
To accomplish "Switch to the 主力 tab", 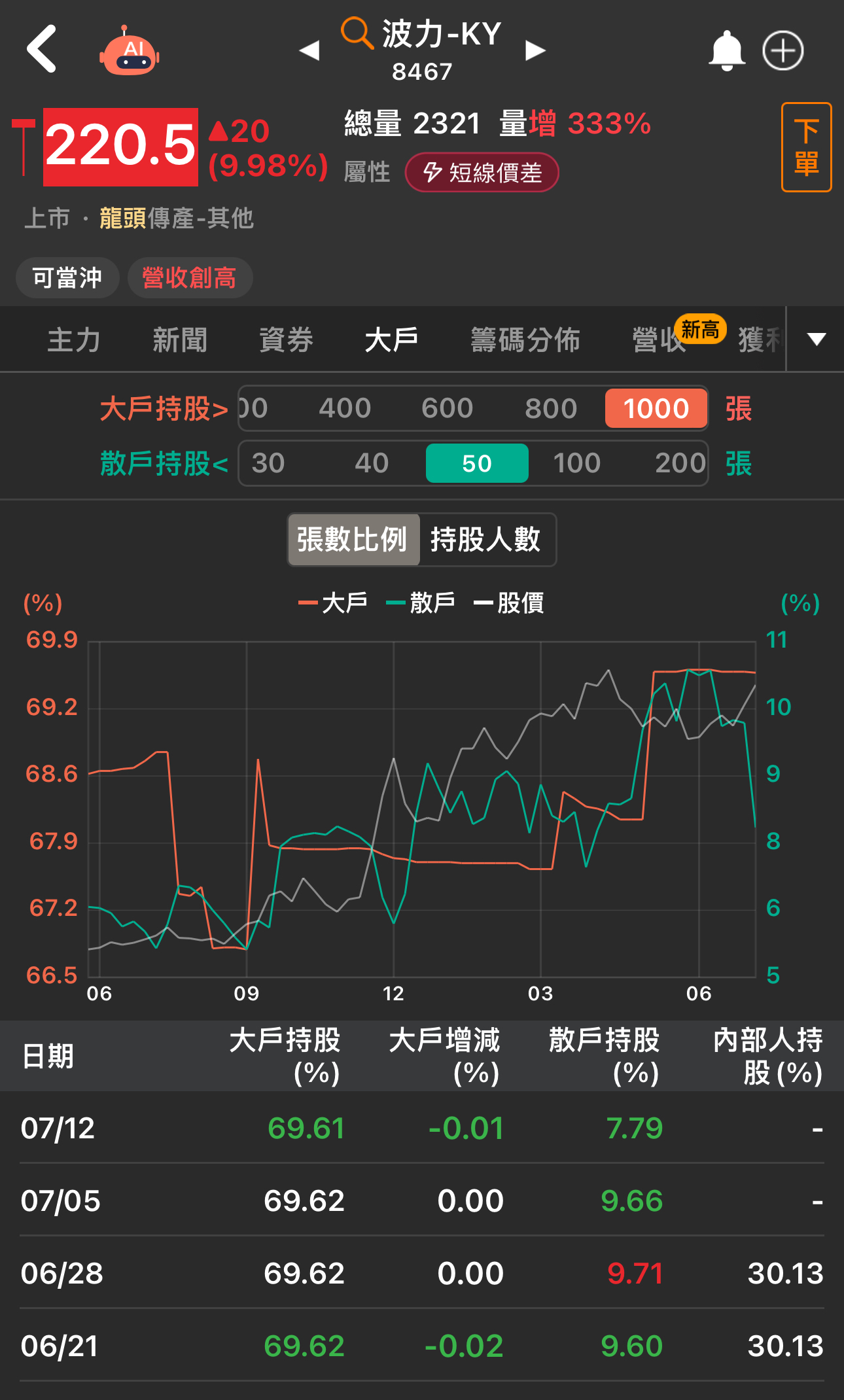I will 73,340.
